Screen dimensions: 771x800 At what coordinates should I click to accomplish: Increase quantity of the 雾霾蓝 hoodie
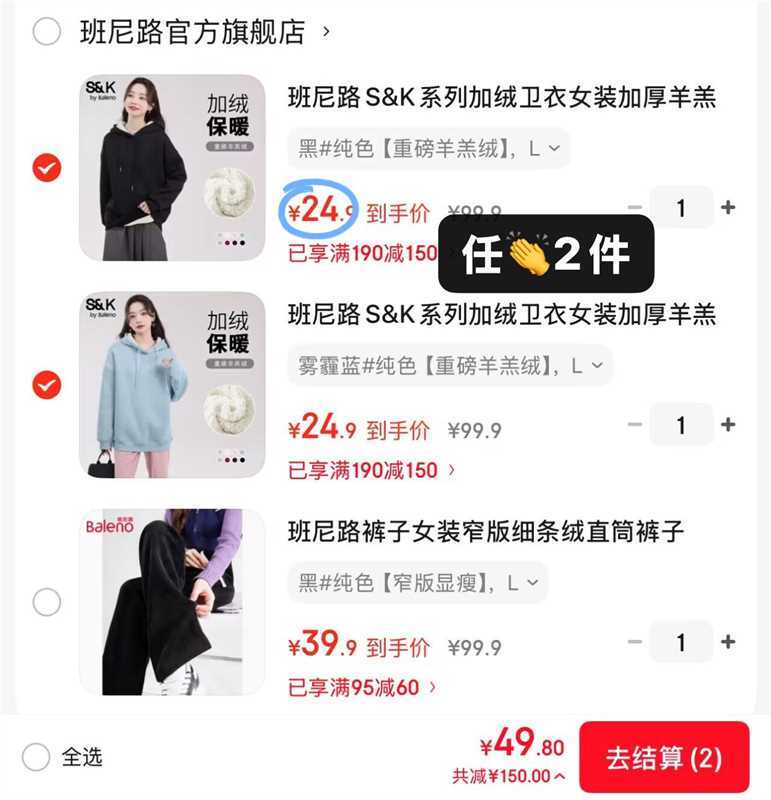pos(728,425)
